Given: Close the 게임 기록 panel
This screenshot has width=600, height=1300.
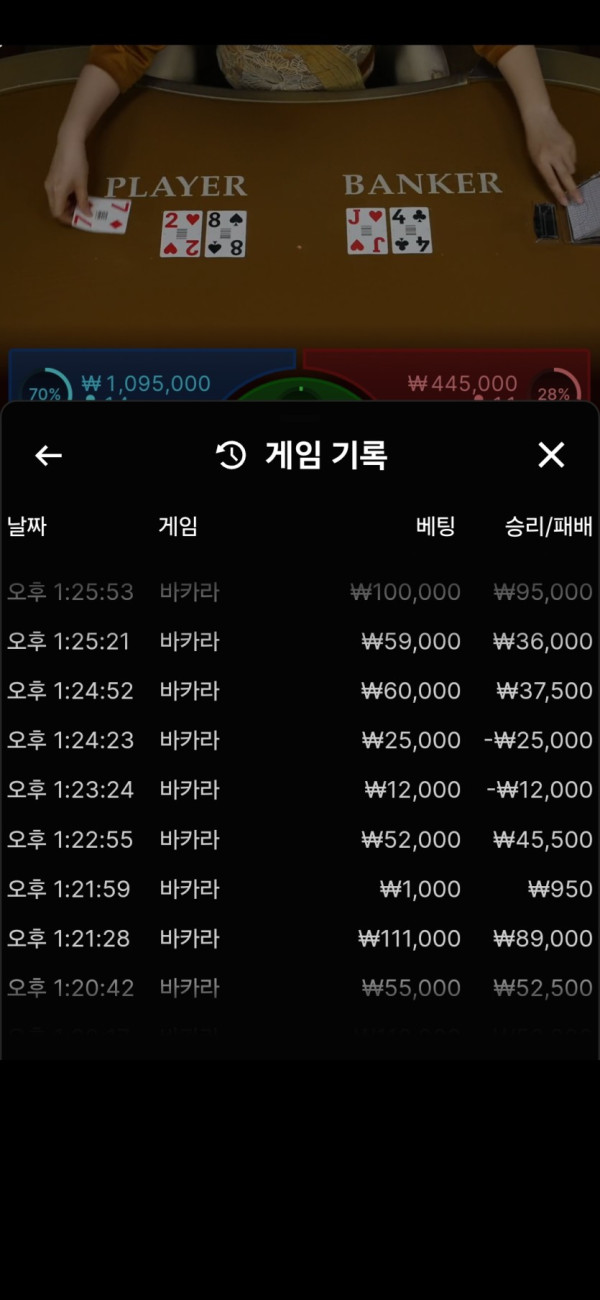Looking at the screenshot, I should pos(551,456).
